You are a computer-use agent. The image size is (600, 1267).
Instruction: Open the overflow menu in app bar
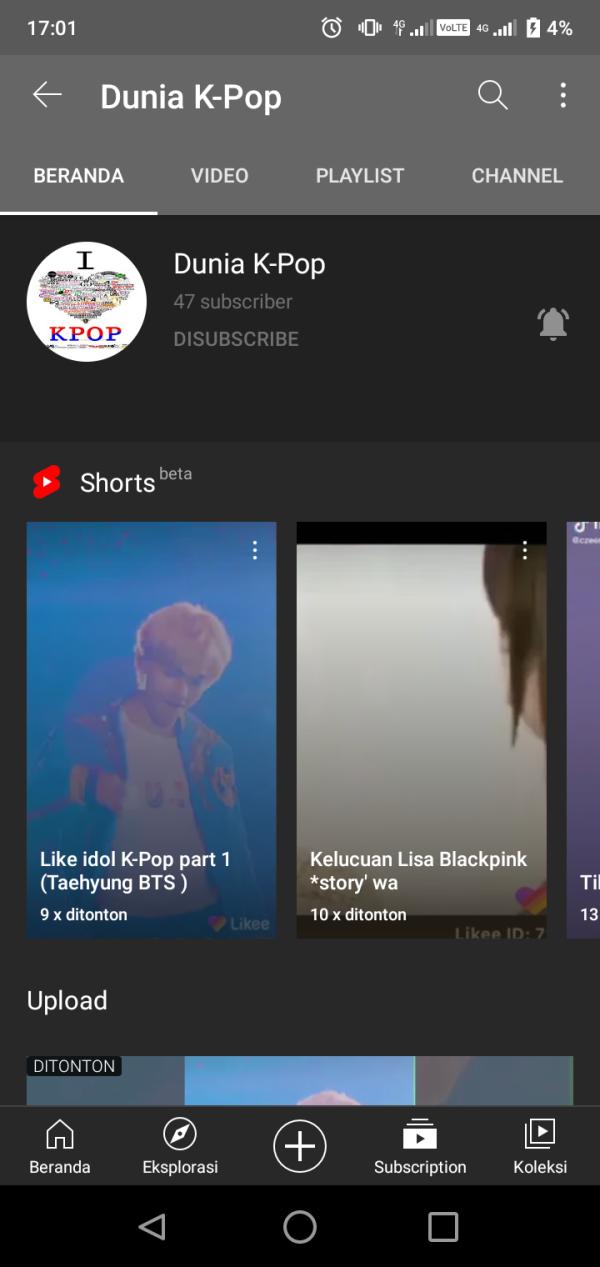pos(563,95)
